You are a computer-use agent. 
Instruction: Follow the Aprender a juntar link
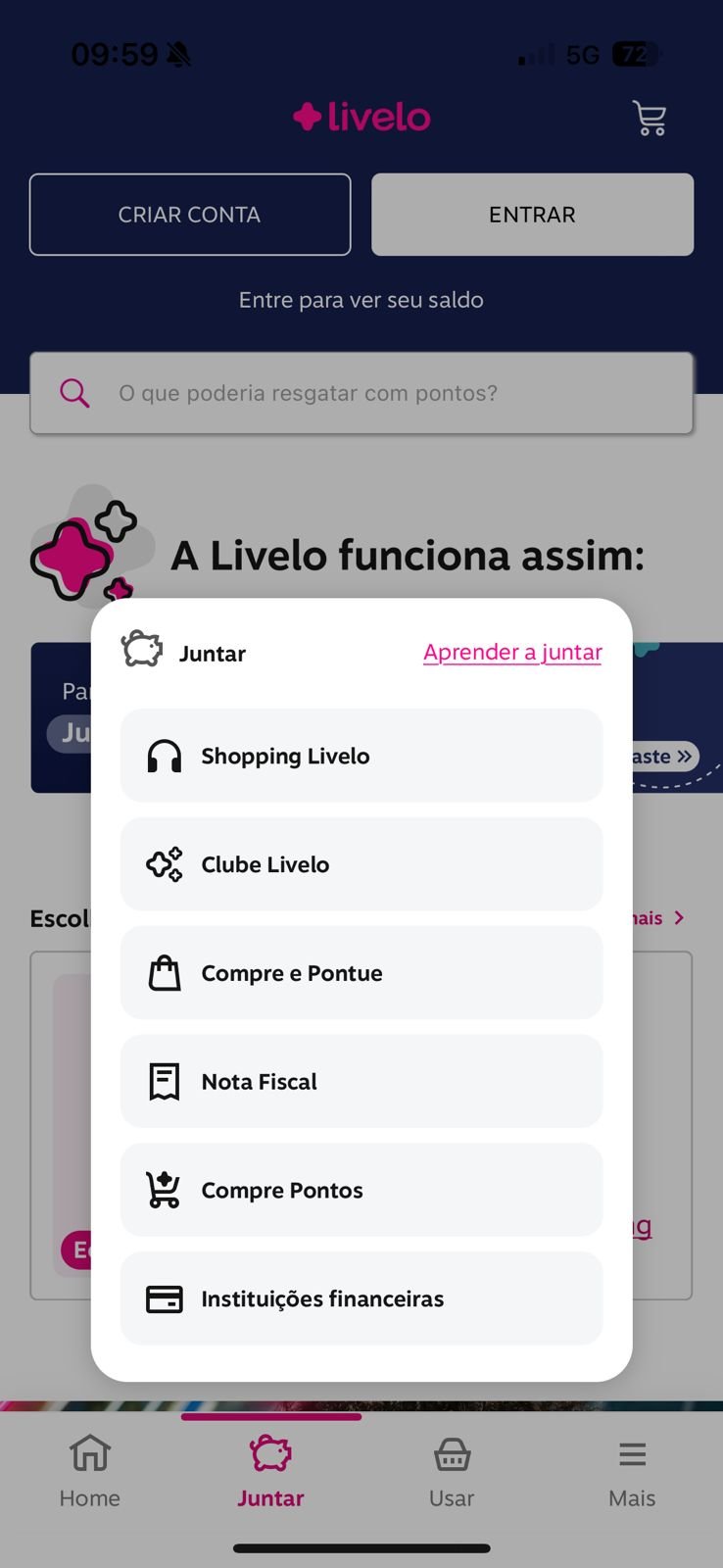512,653
